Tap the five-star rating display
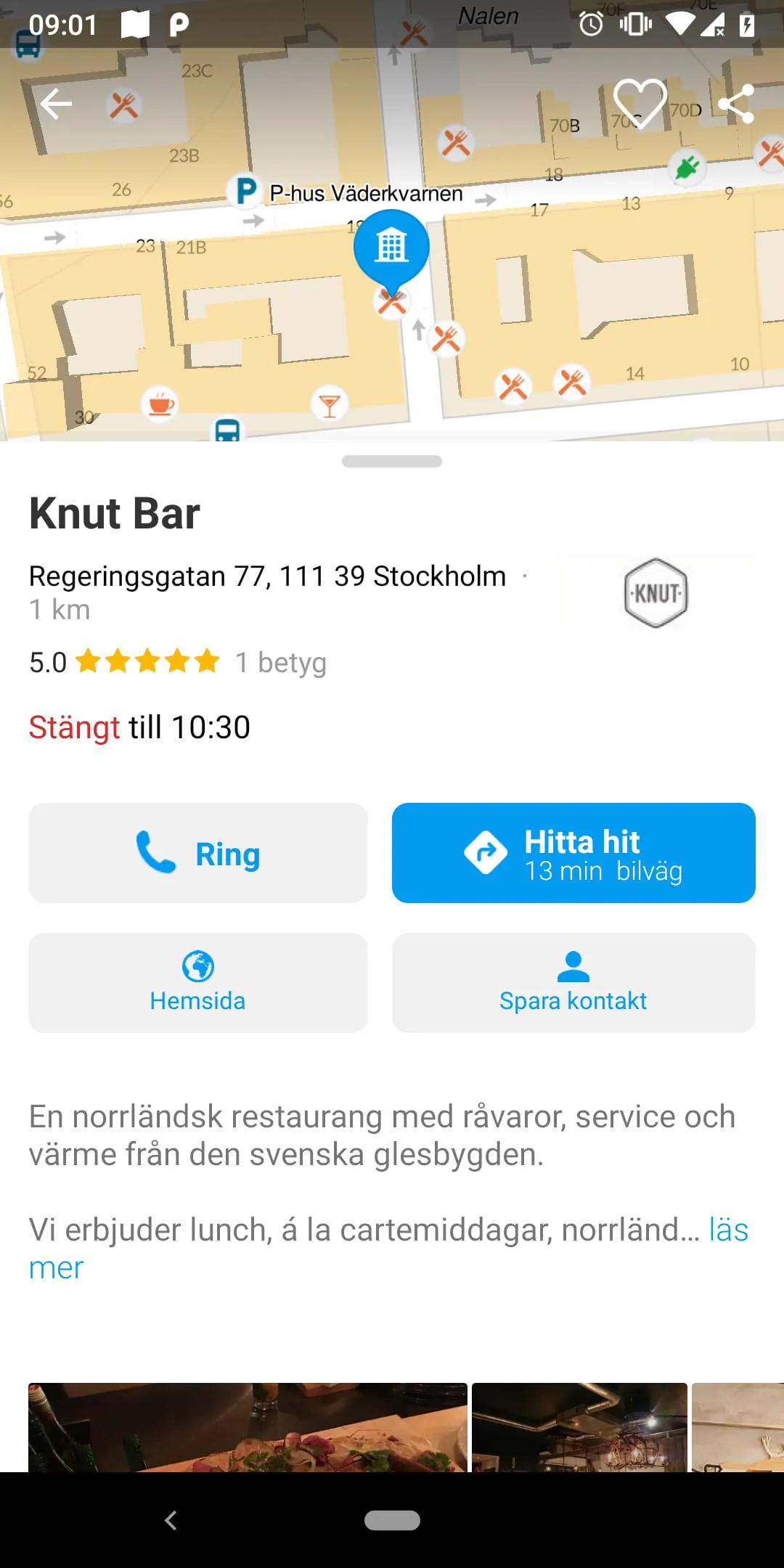Image resolution: width=784 pixels, height=1568 pixels. point(145,661)
